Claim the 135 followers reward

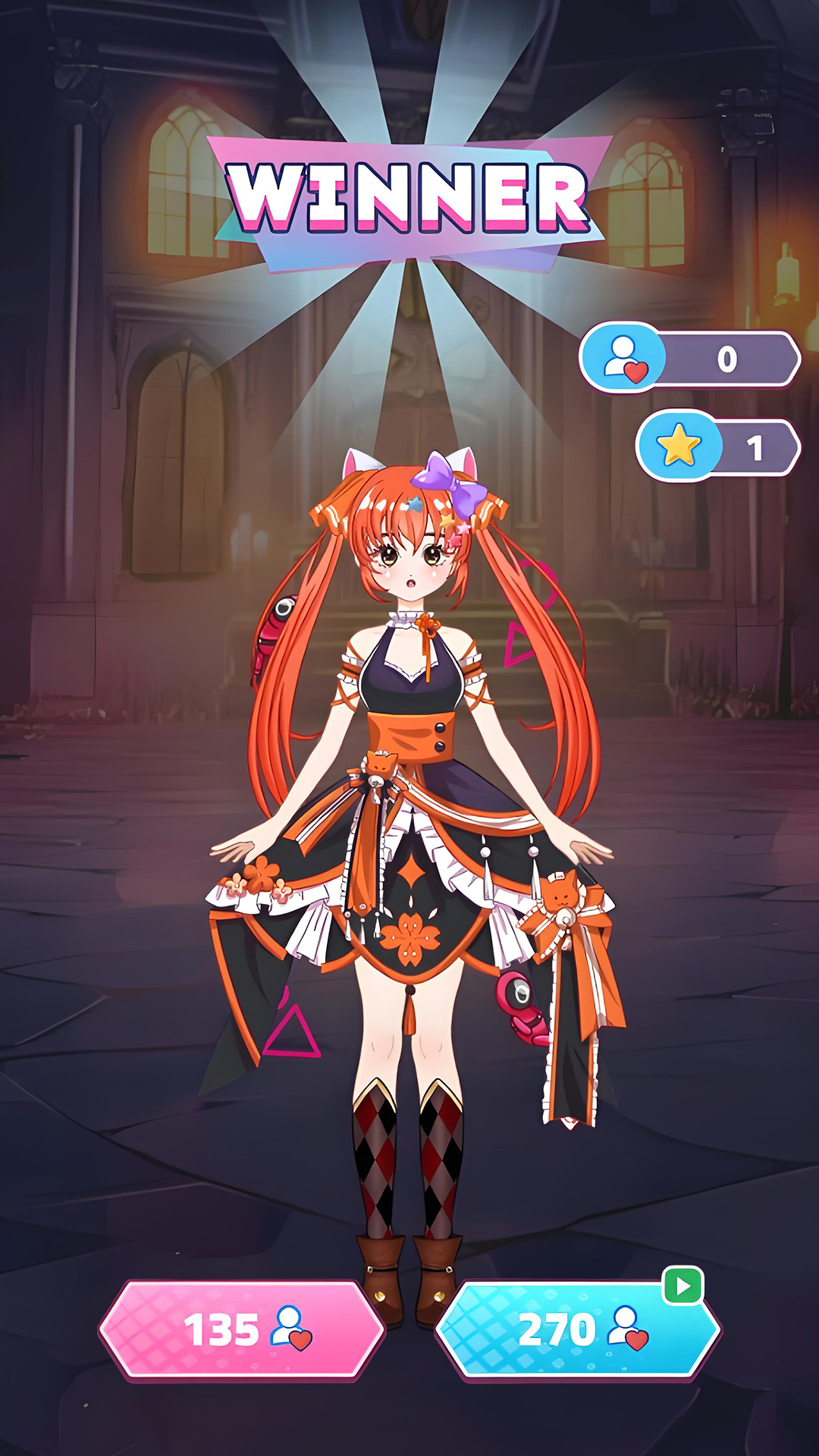coord(241,1329)
